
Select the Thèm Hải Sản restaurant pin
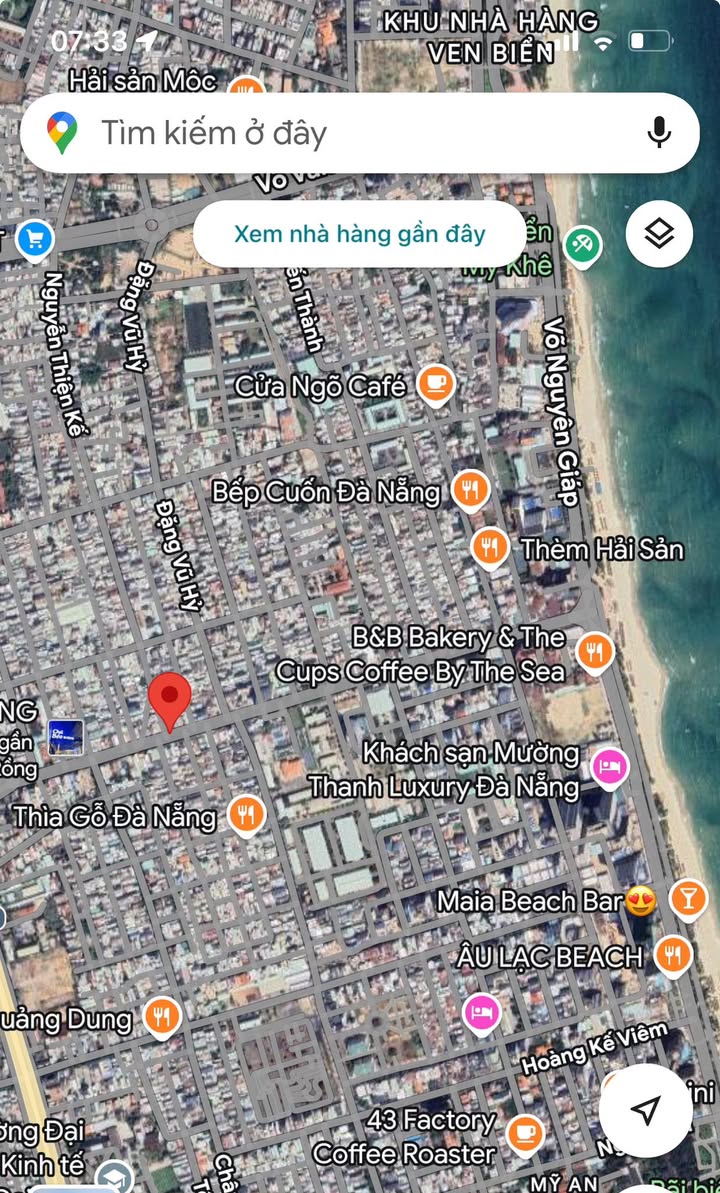[489, 547]
